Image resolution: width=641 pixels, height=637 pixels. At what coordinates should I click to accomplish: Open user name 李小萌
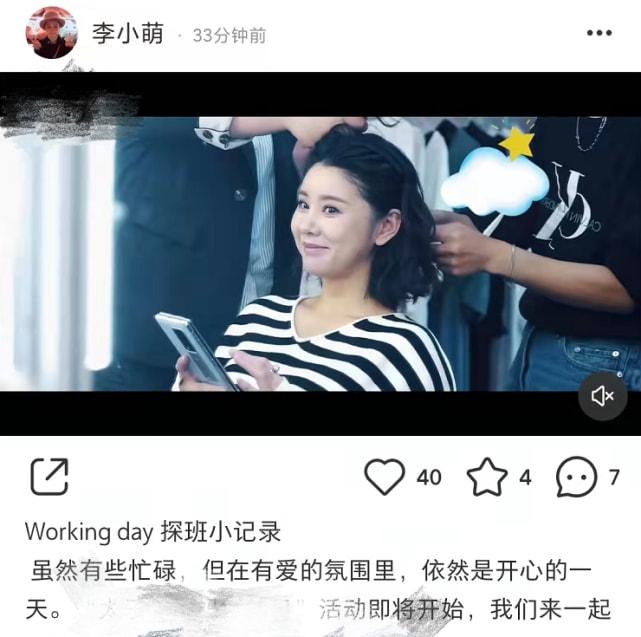(x=127, y=34)
